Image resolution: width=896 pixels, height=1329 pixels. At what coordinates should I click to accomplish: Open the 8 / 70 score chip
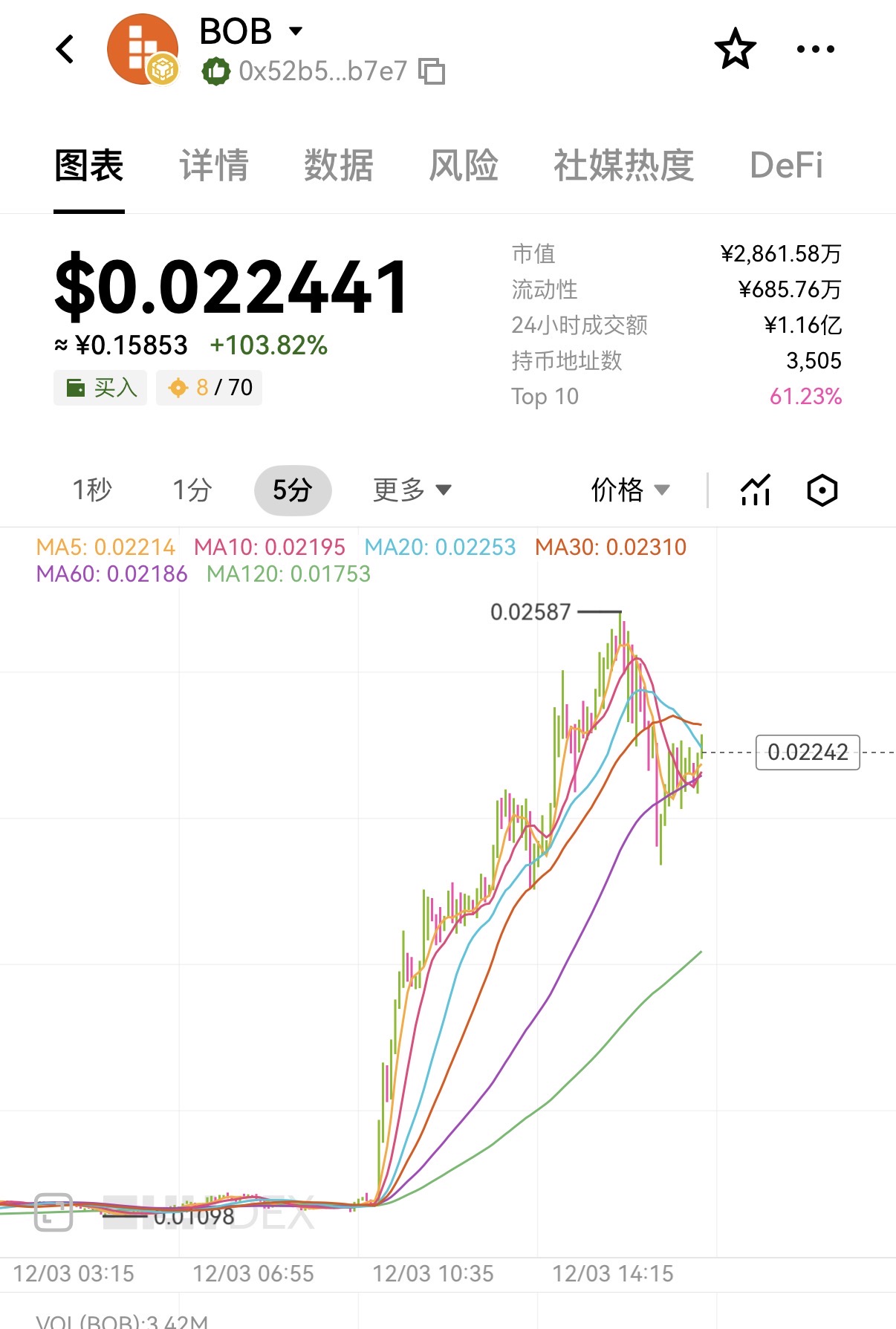[209, 388]
